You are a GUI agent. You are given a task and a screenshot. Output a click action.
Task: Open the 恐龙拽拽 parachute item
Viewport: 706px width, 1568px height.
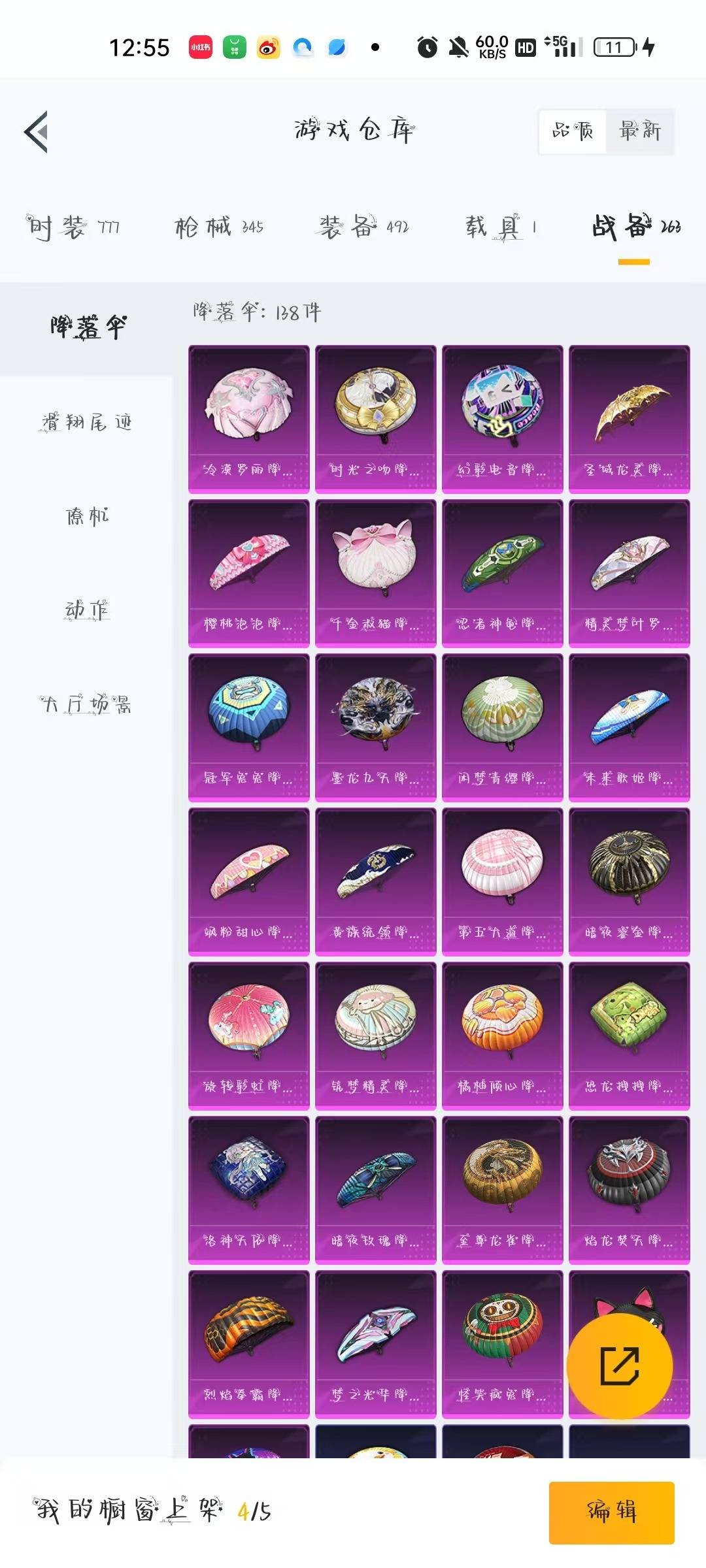(x=629, y=1036)
